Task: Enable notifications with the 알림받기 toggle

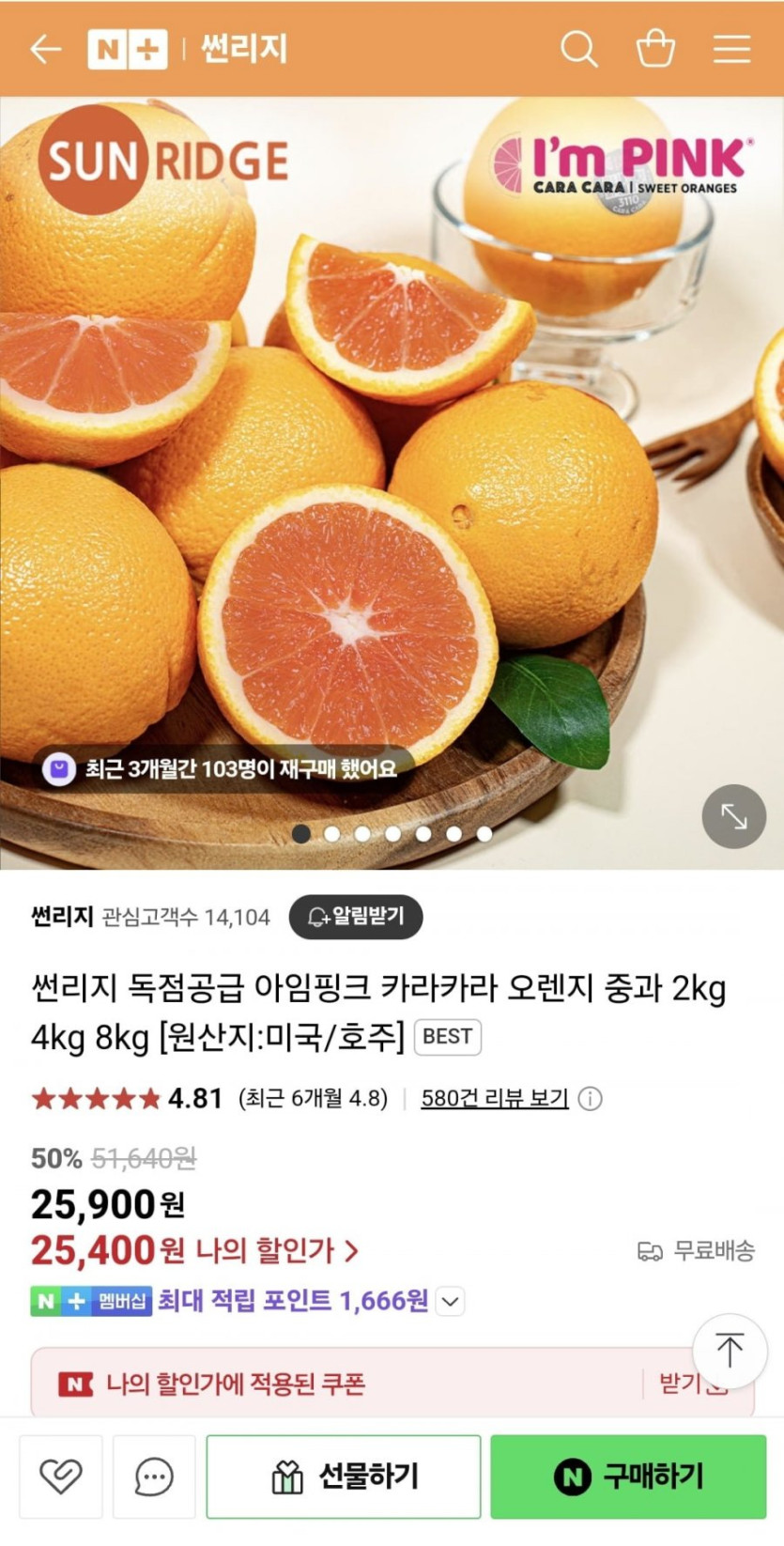Action: tap(356, 917)
